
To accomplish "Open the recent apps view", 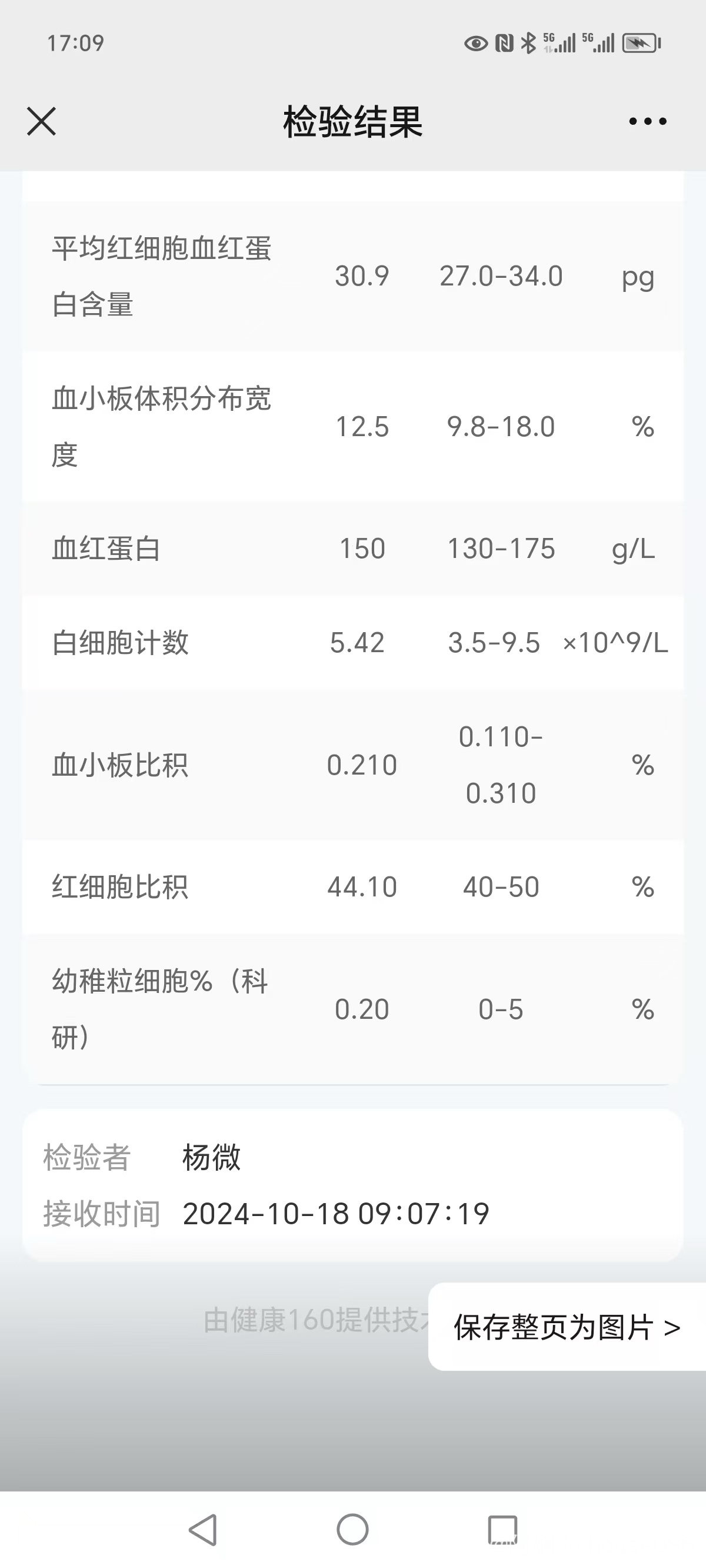I will (x=502, y=1530).
